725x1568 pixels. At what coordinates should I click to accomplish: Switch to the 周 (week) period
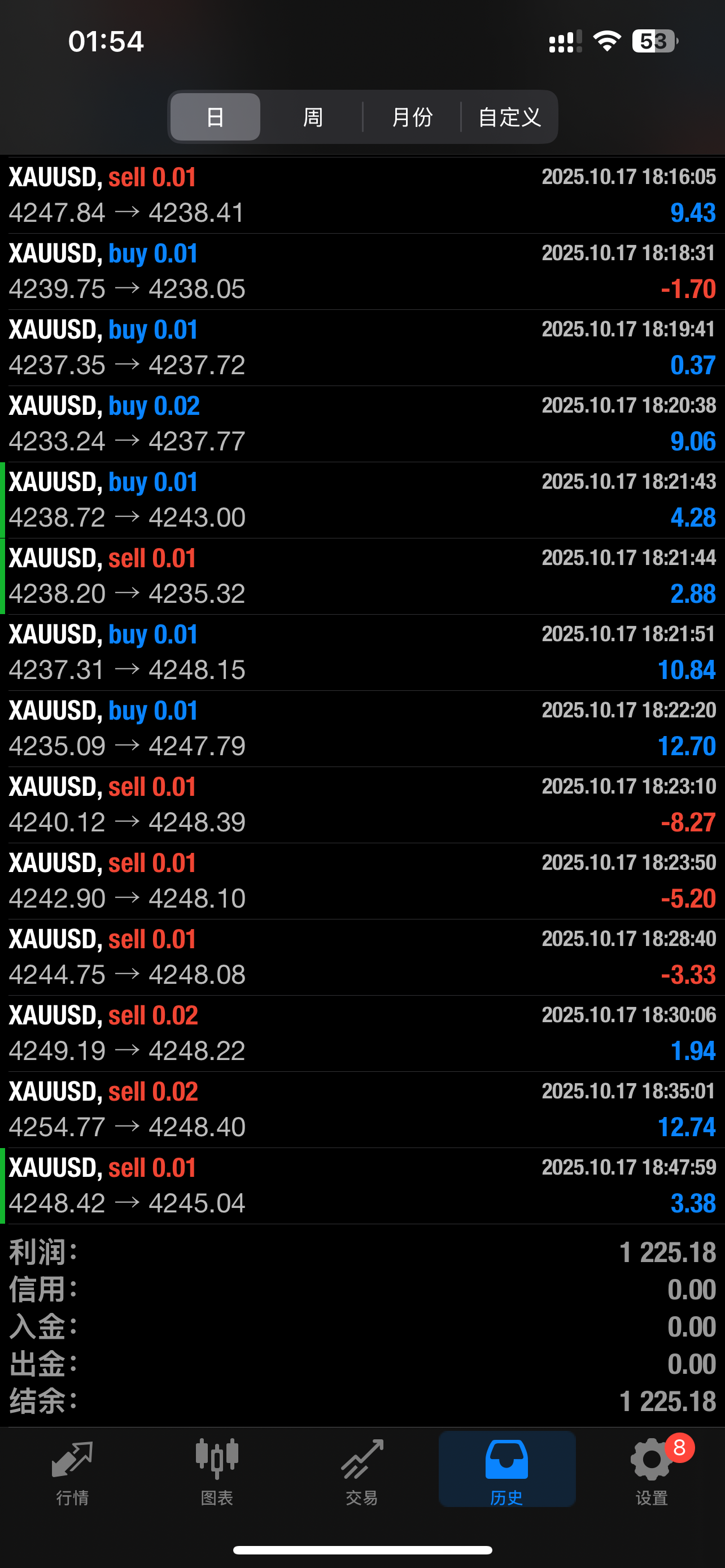[313, 117]
